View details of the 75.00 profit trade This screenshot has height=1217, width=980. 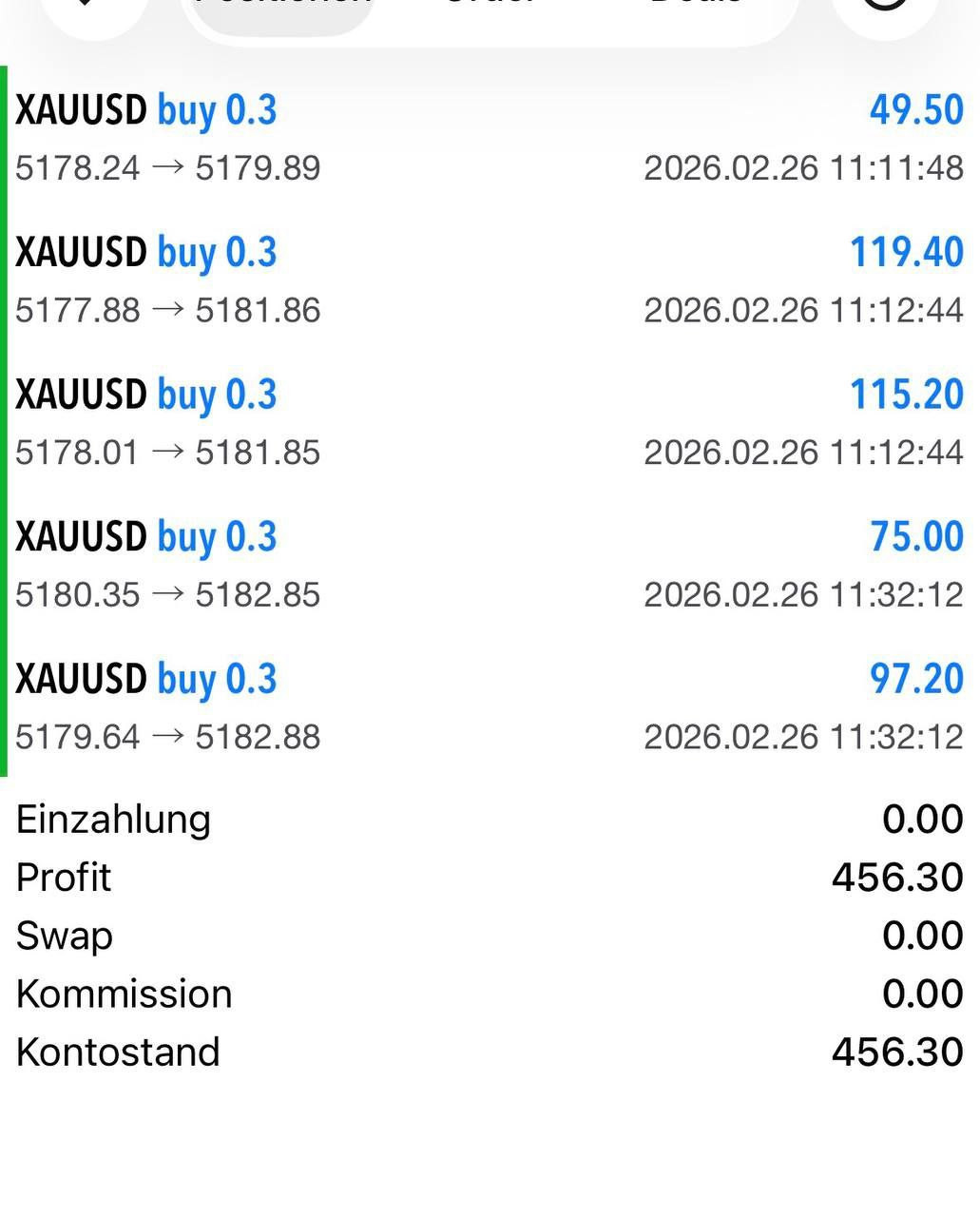tap(490, 565)
